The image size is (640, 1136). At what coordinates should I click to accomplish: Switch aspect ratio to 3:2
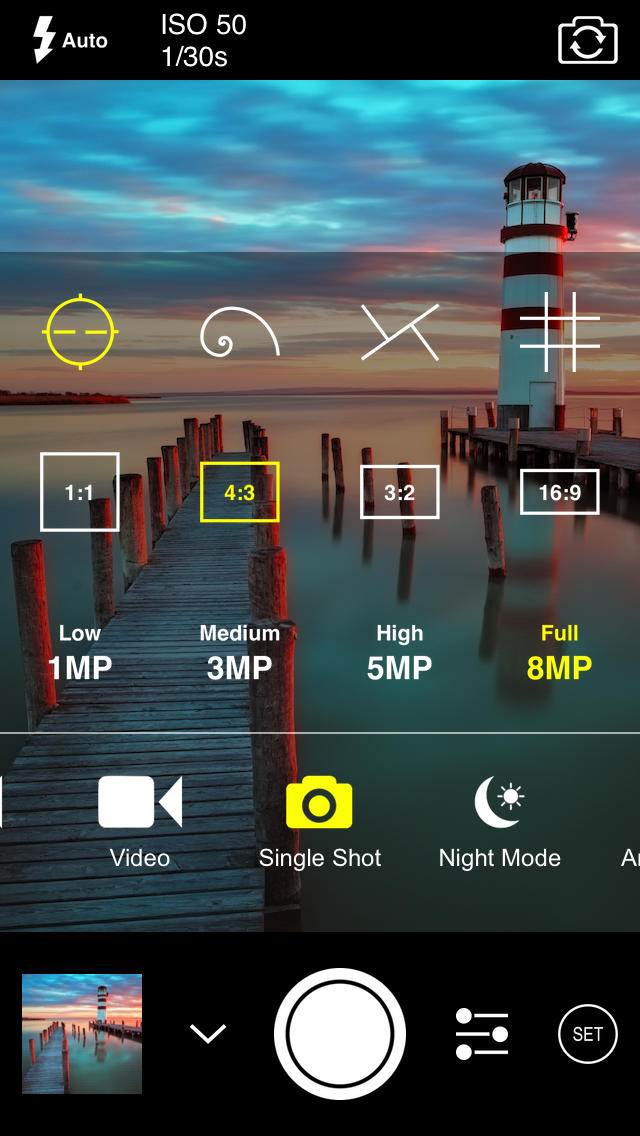[x=399, y=492]
